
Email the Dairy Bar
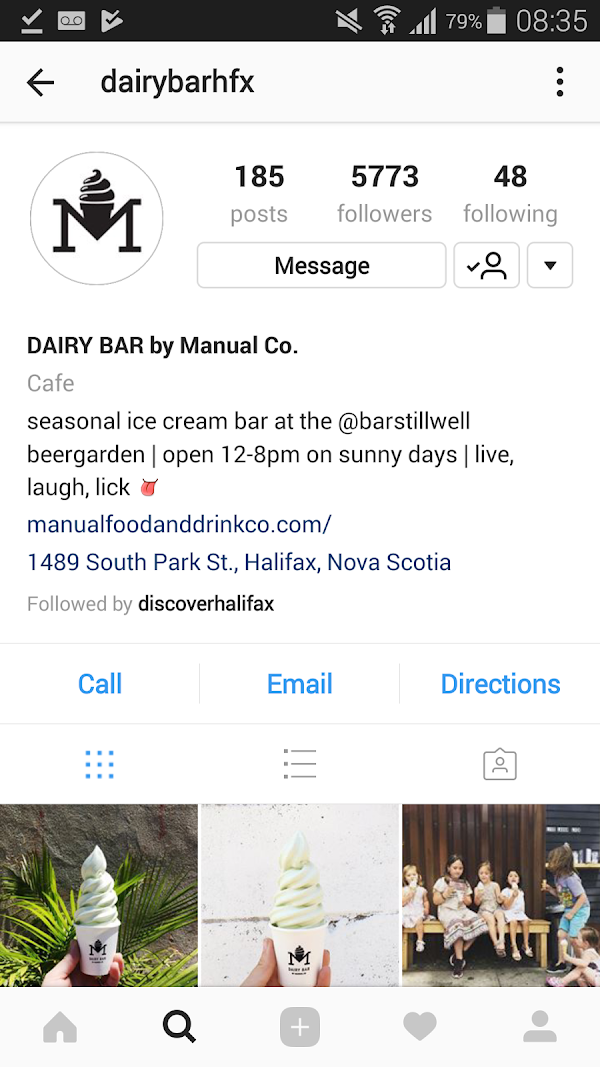tap(299, 684)
